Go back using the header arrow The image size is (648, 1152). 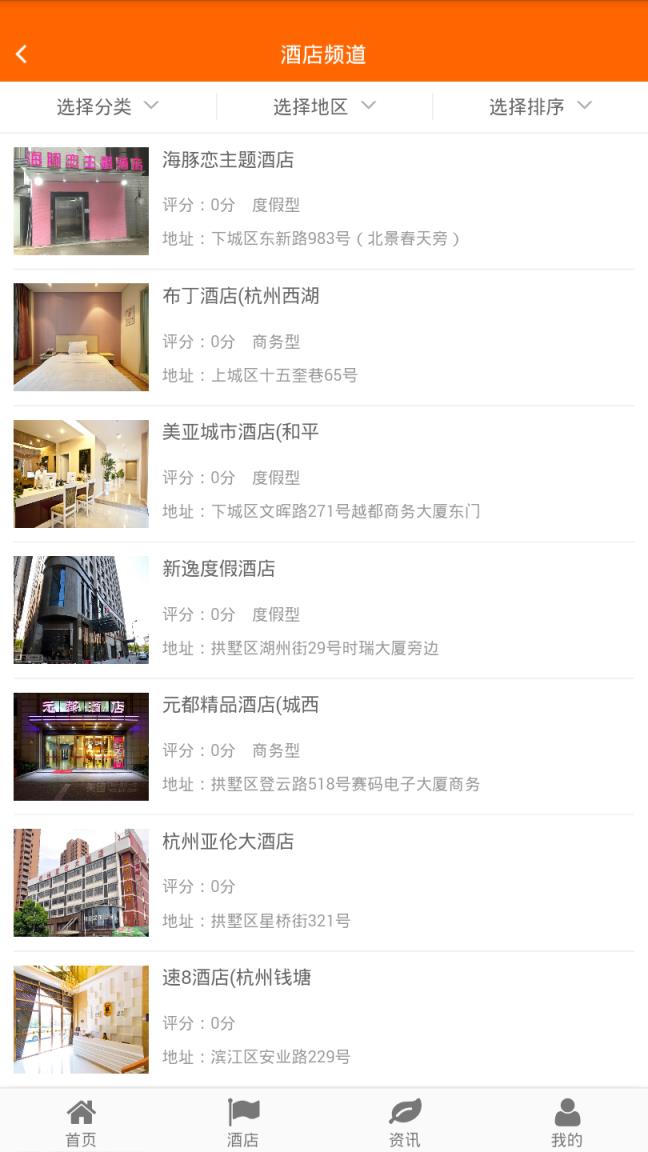pos(22,54)
